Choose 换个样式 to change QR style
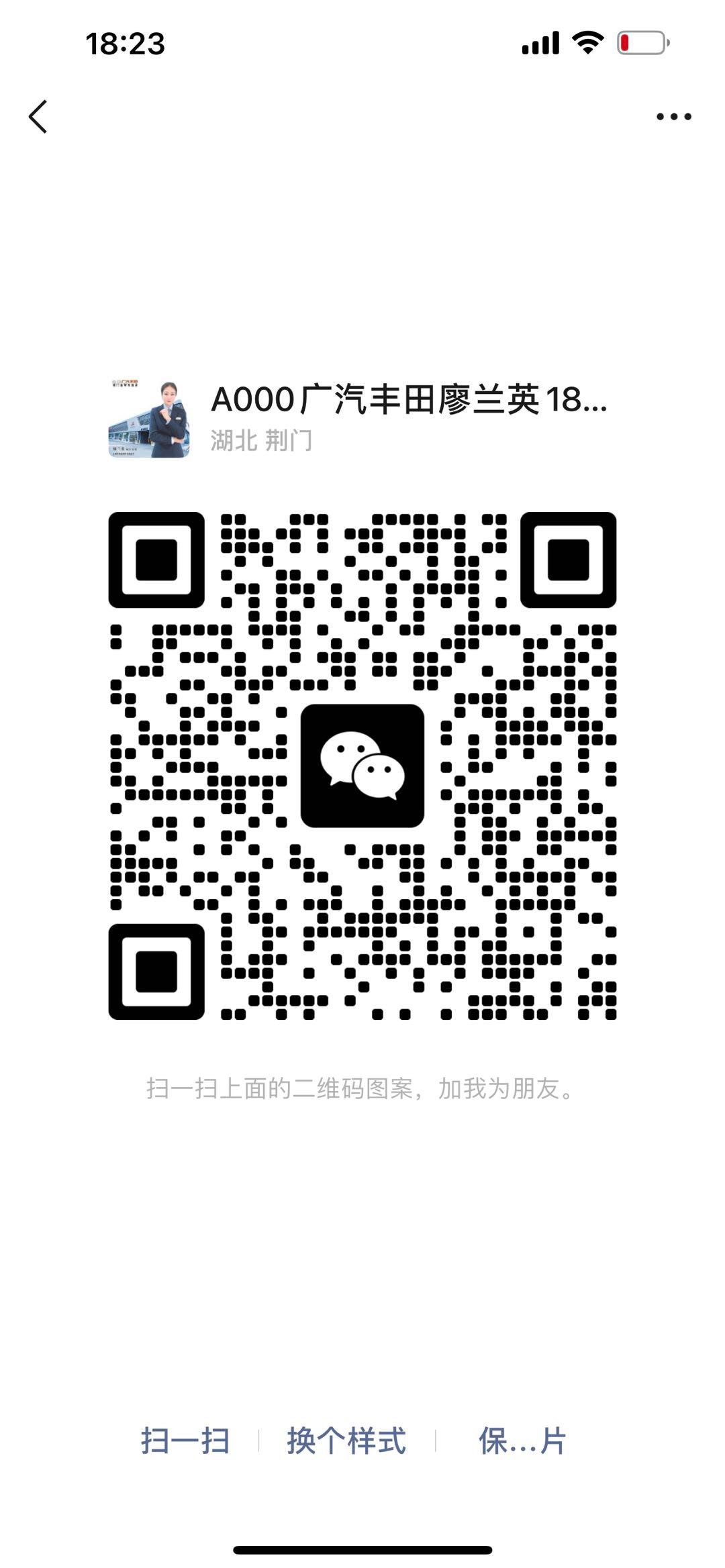 click(x=346, y=1441)
